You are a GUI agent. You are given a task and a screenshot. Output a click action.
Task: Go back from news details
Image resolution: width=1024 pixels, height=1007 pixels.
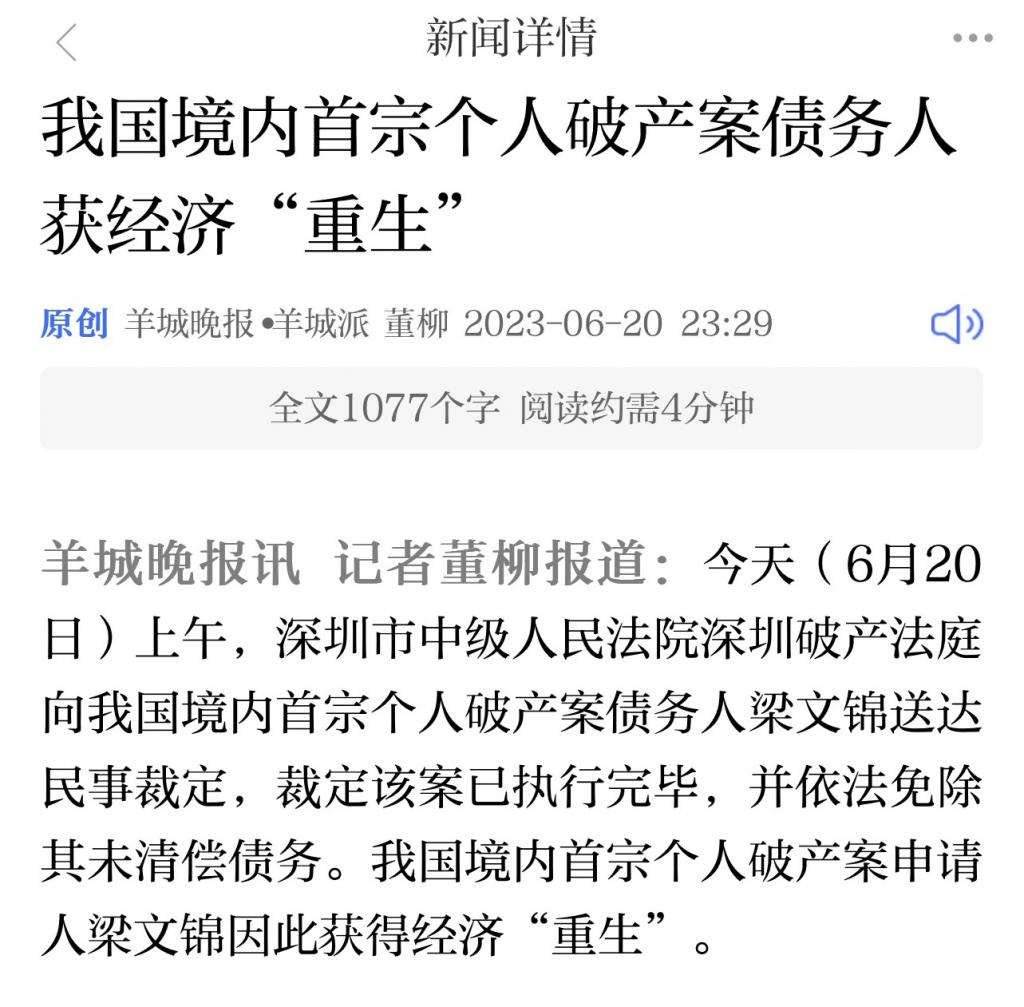[x=66, y=43]
